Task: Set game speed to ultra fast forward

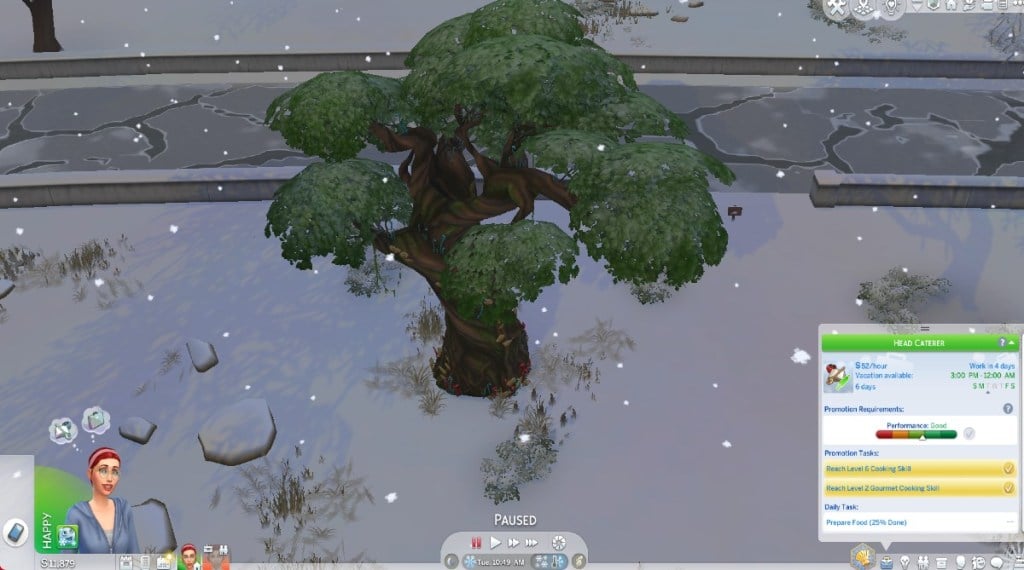Action: 533,543
